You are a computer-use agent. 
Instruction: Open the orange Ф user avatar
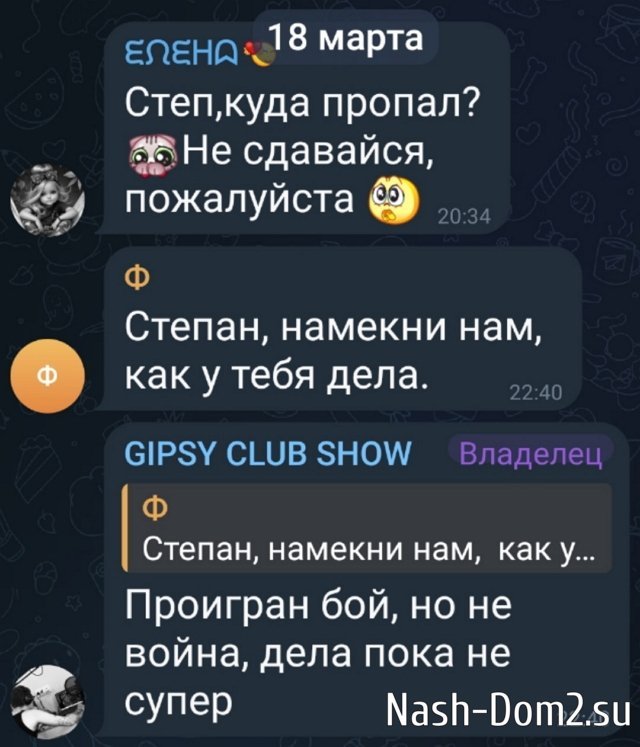point(41,379)
